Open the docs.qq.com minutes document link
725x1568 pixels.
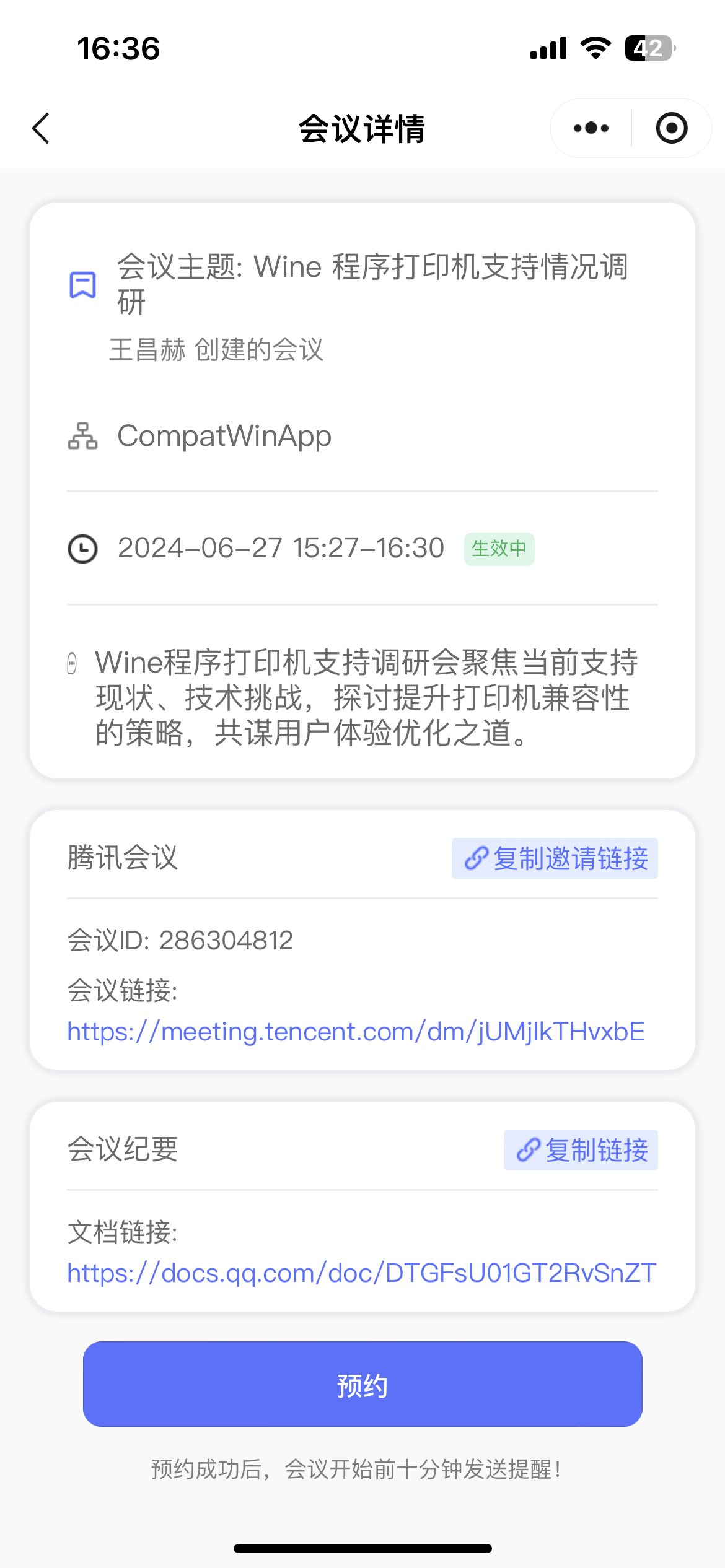(x=361, y=1273)
